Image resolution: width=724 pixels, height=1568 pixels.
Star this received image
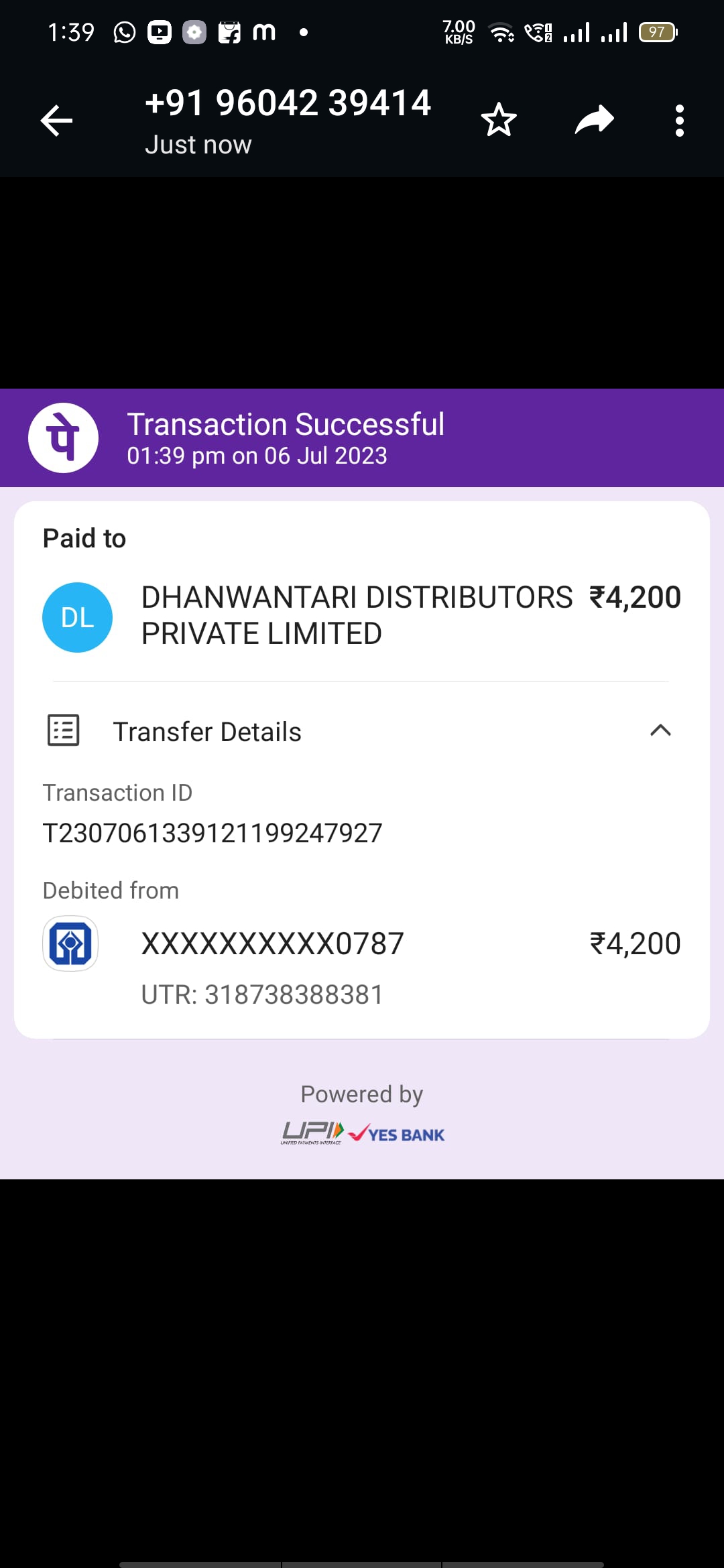point(499,120)
